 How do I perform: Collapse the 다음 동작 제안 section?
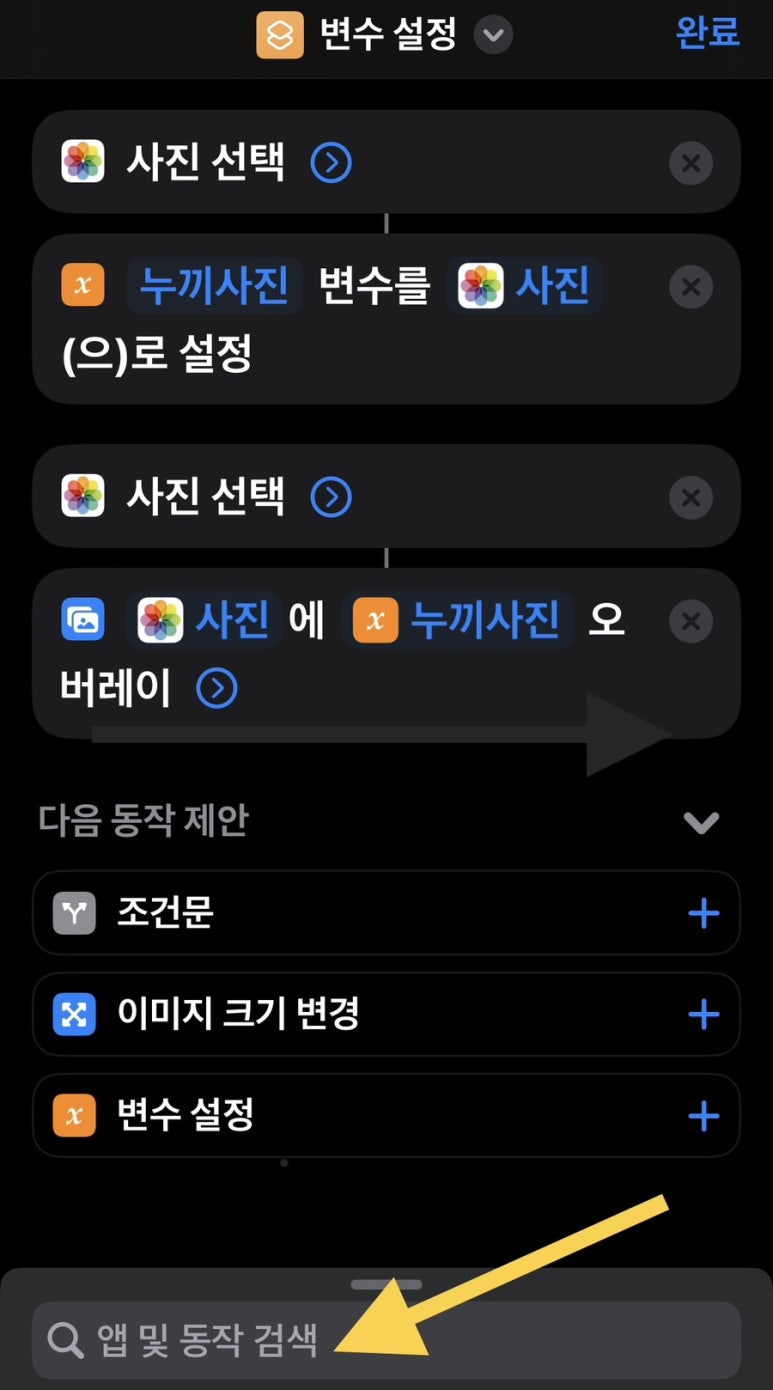(700, 822)
